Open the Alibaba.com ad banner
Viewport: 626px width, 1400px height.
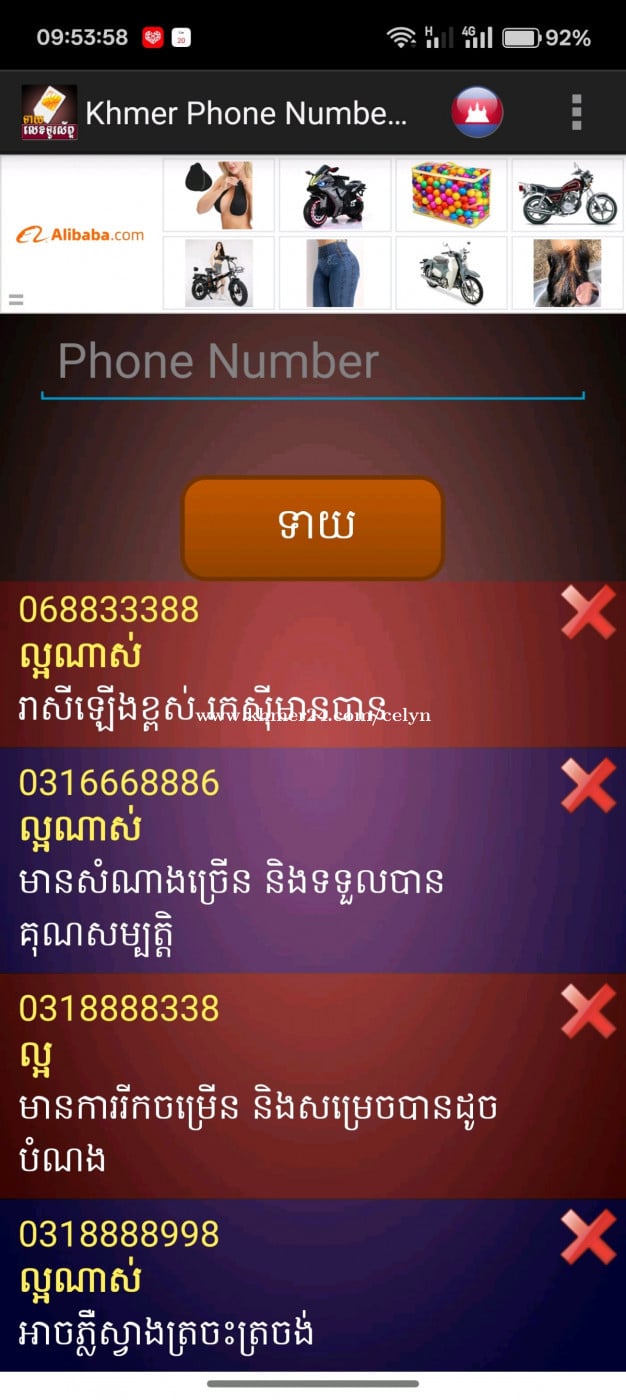[x=80, y=236]
